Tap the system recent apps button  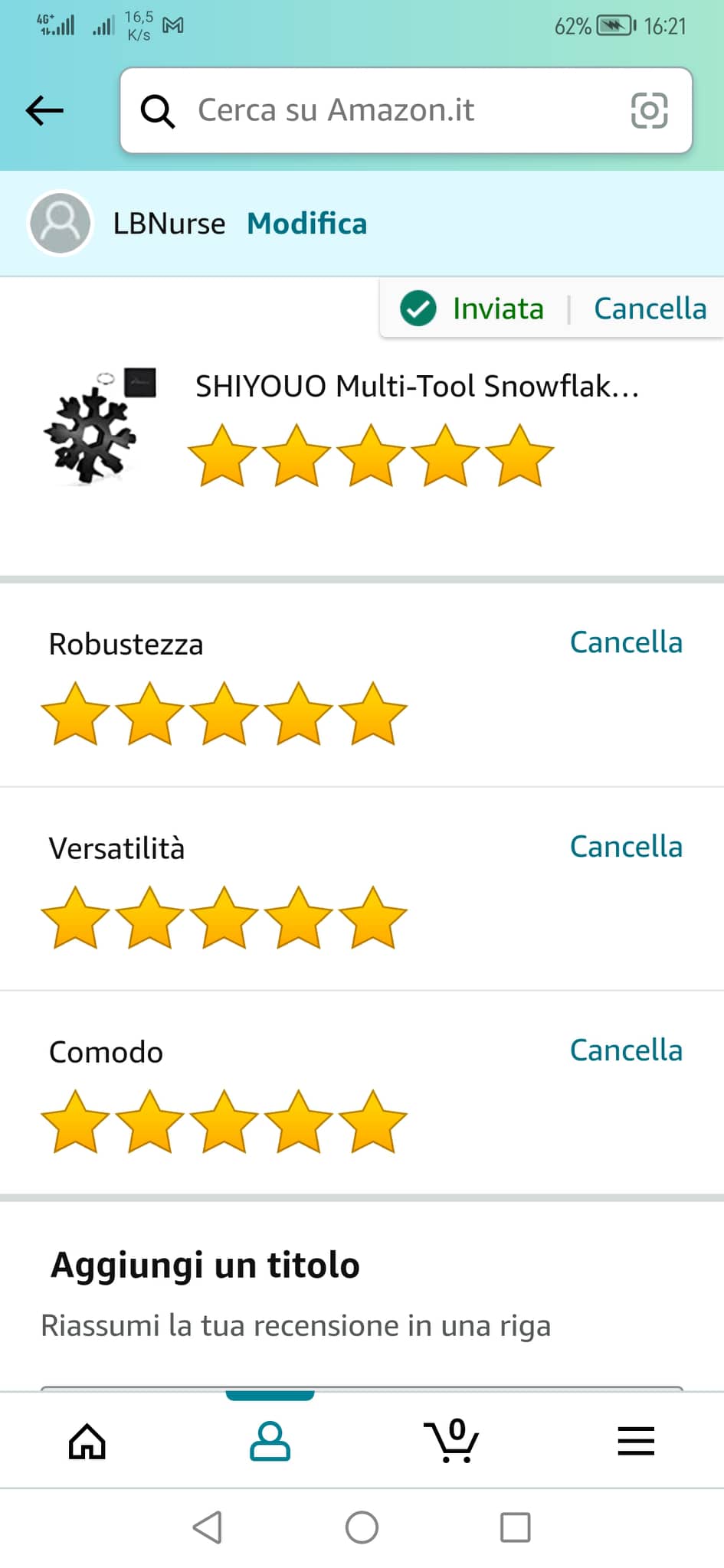tap(515, 1527)
